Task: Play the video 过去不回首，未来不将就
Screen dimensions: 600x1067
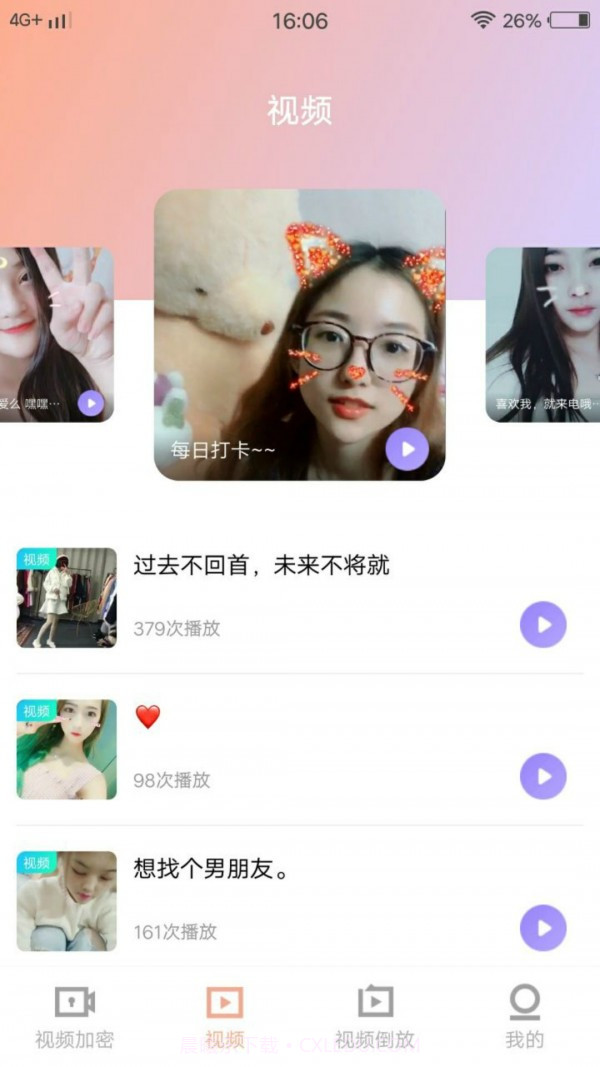Action: point(543,625)
